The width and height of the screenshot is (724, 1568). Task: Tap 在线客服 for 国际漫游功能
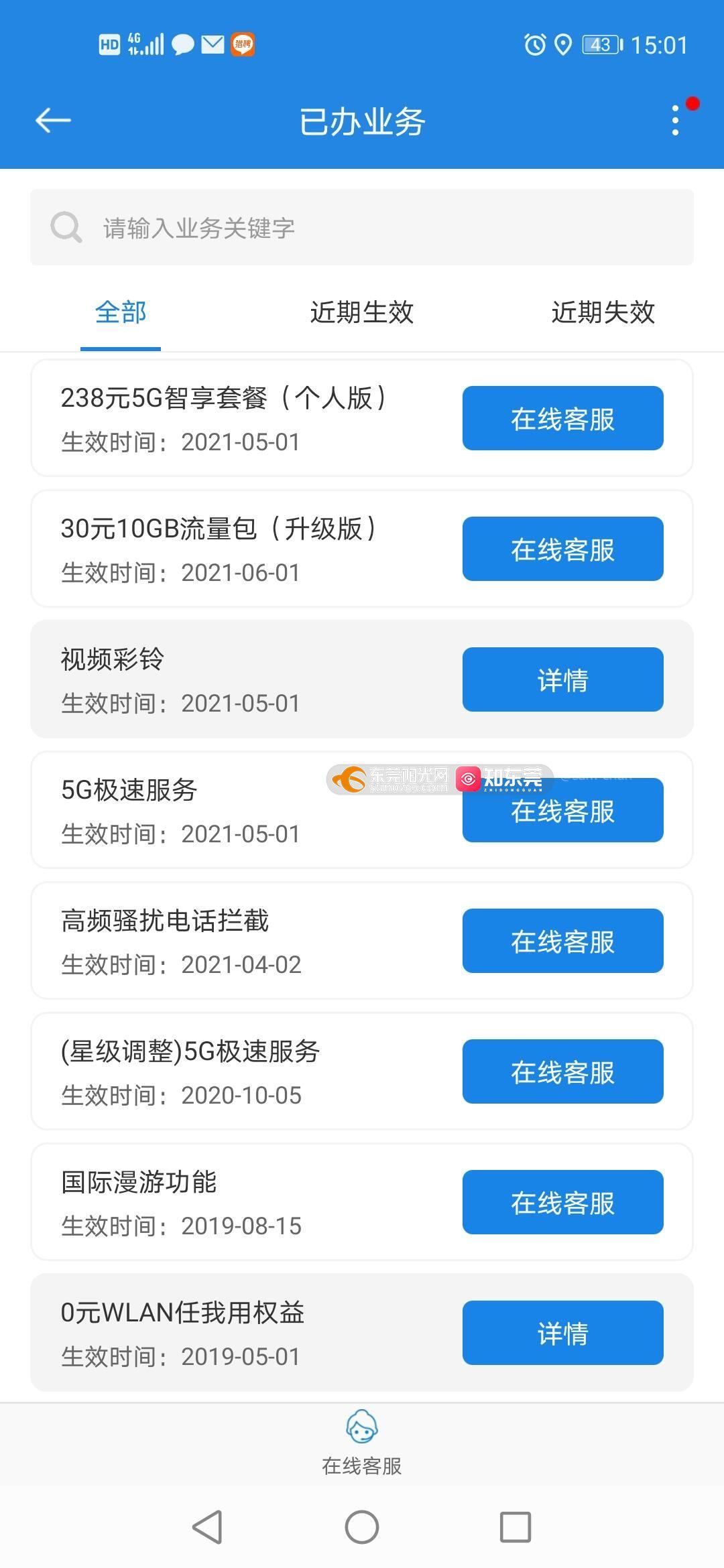click(563, 1202)
